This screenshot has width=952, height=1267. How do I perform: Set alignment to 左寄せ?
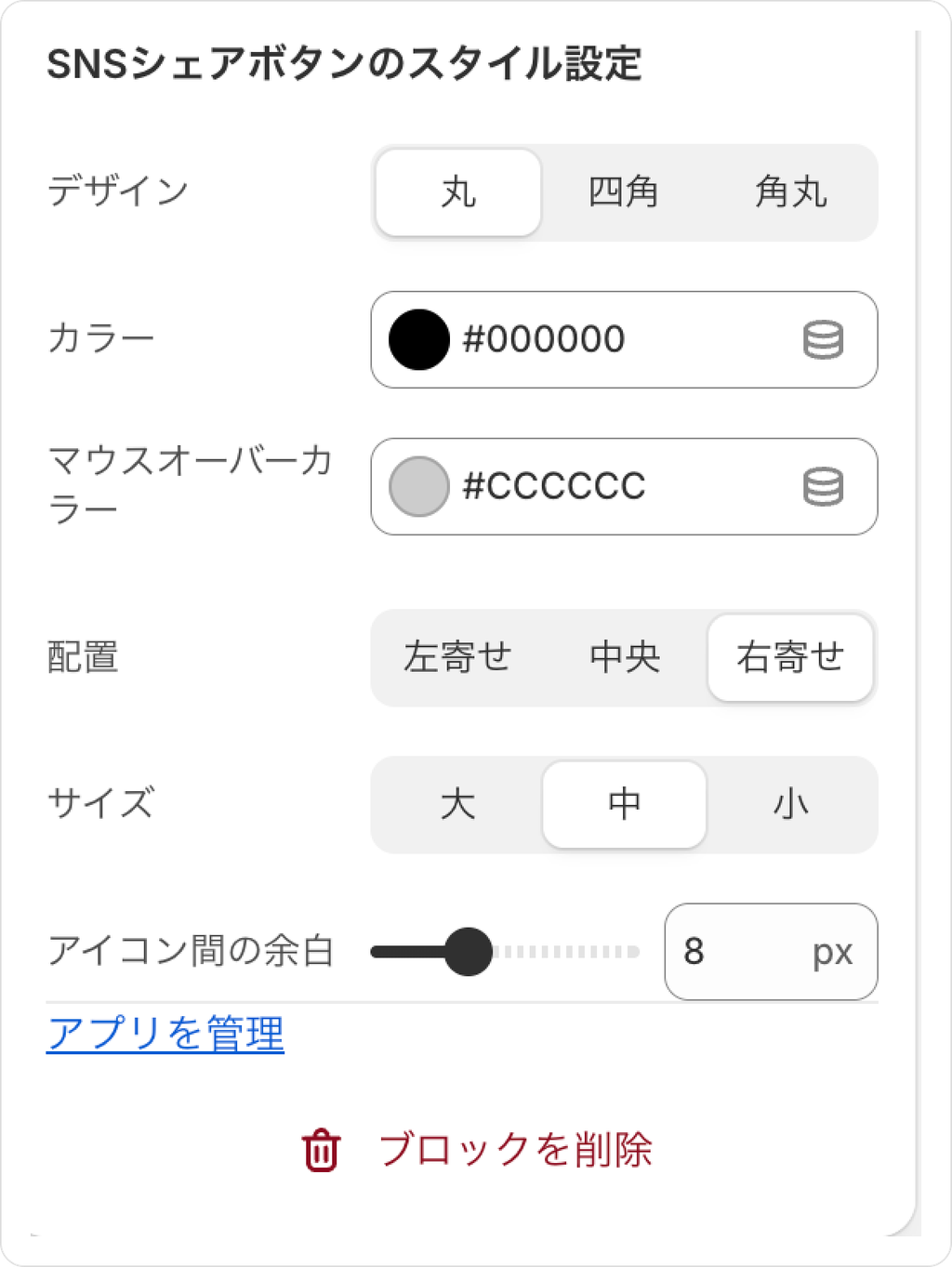pos(458,657)
